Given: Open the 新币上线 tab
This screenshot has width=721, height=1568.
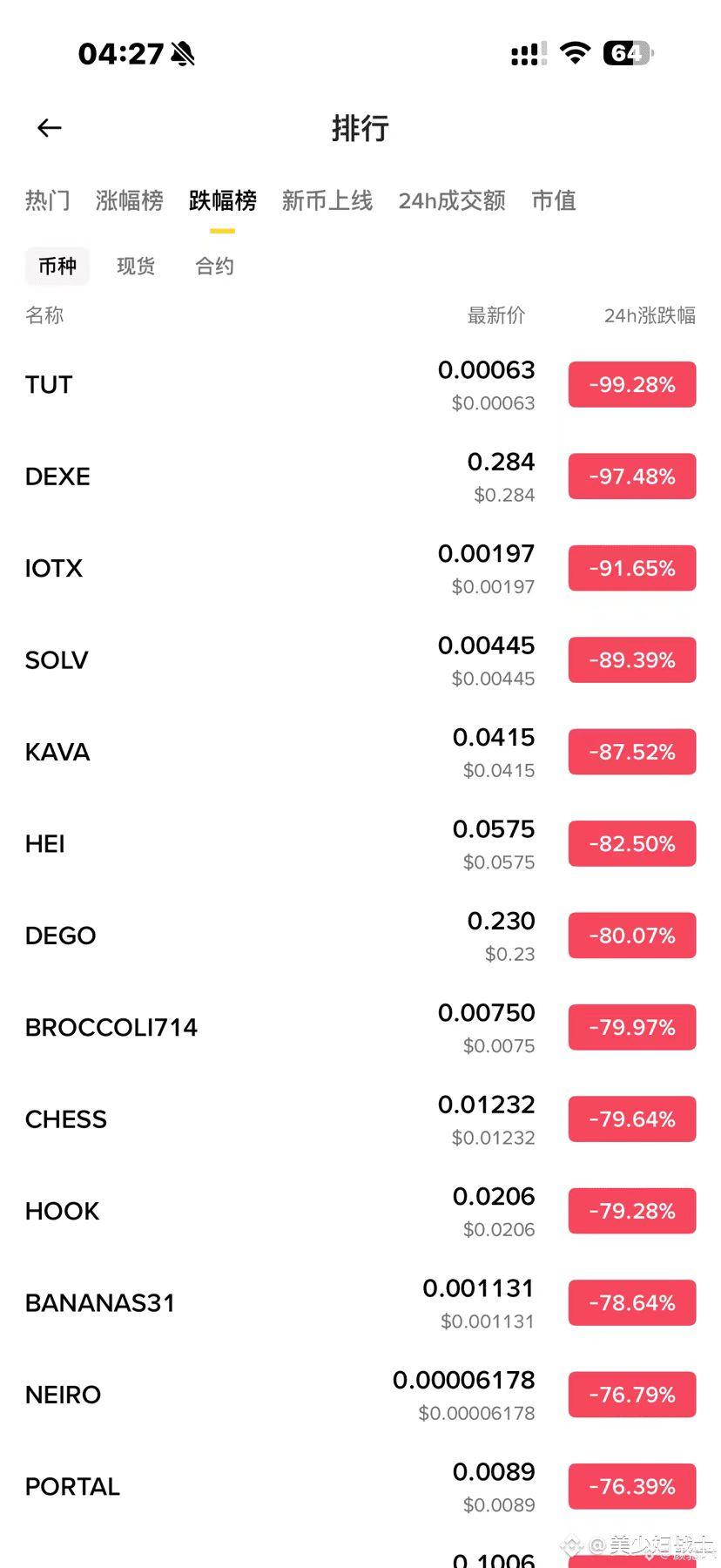Looking at the screenshot, I should (327, 201).
